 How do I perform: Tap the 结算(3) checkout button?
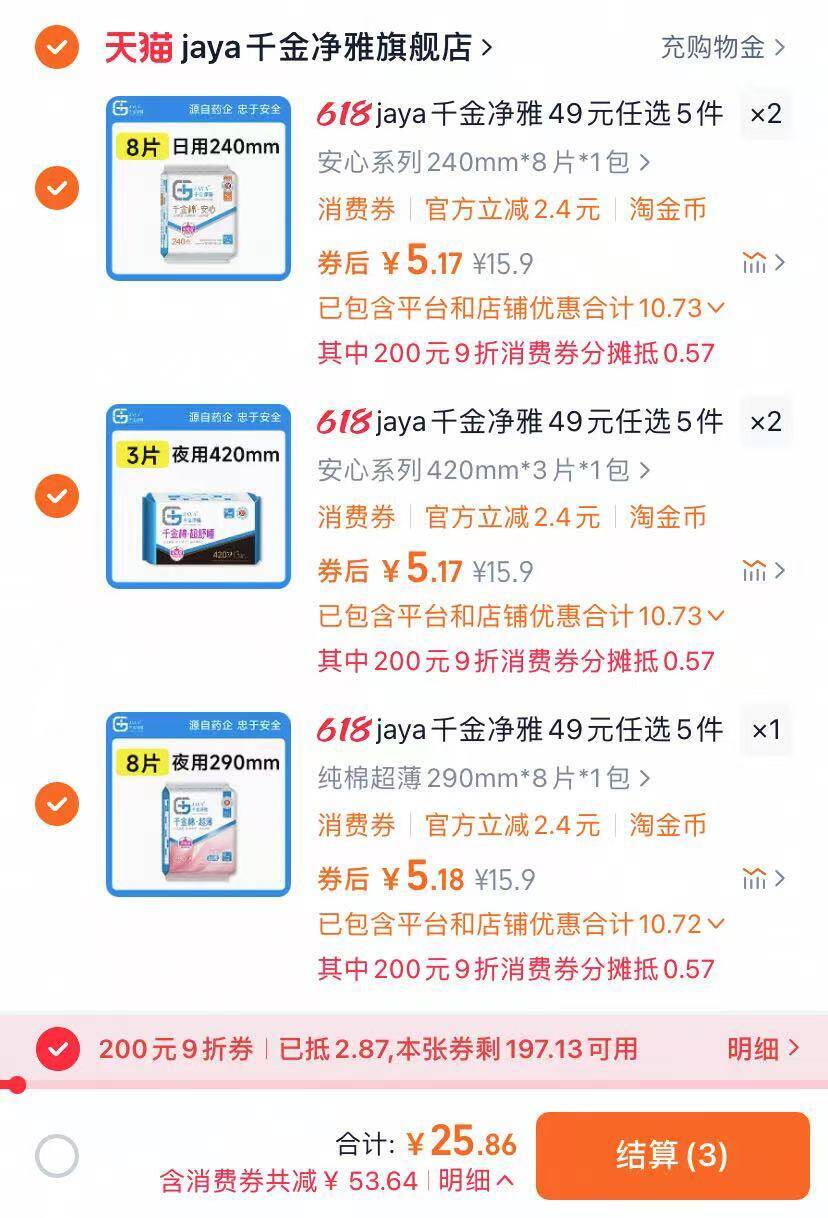(x=673, y=1156)
